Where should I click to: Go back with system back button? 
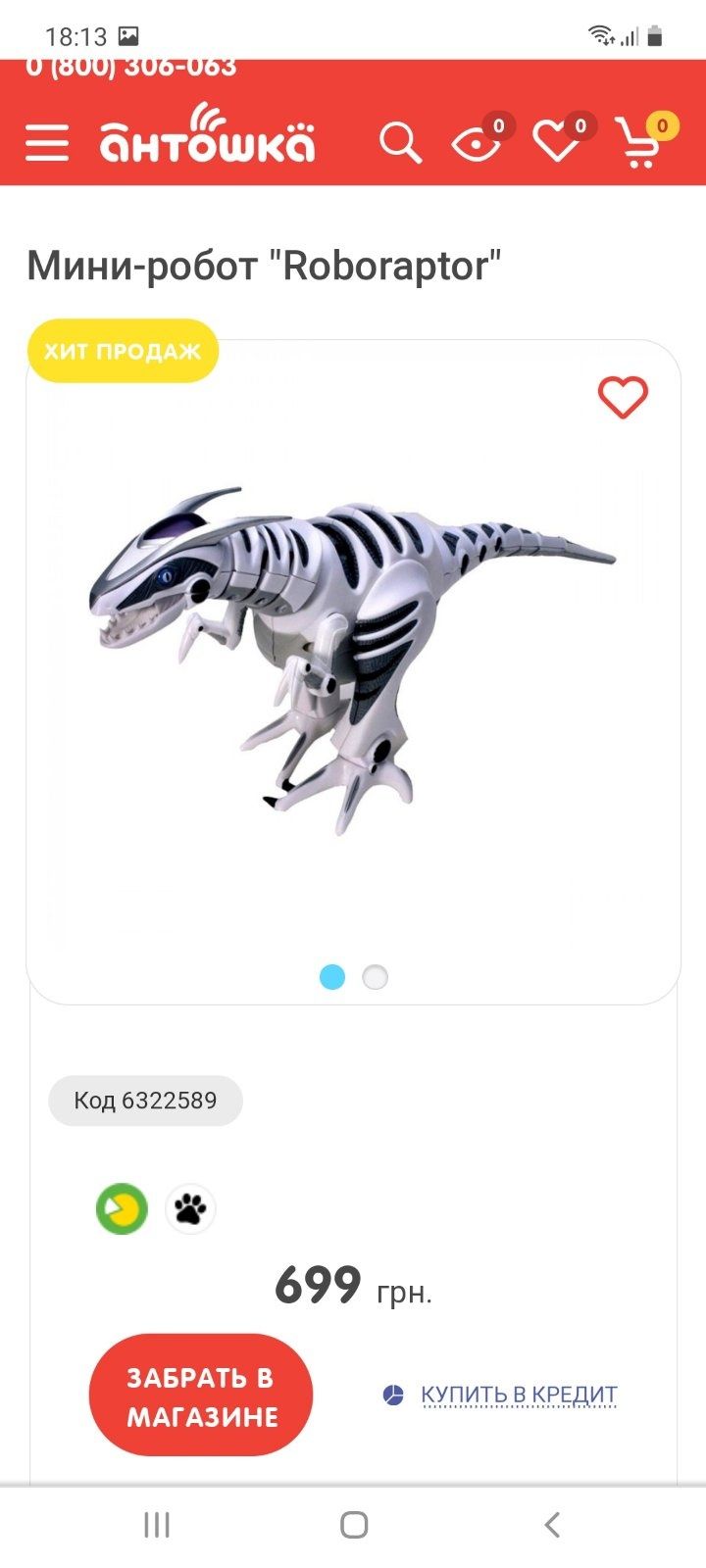[551, 1525]
